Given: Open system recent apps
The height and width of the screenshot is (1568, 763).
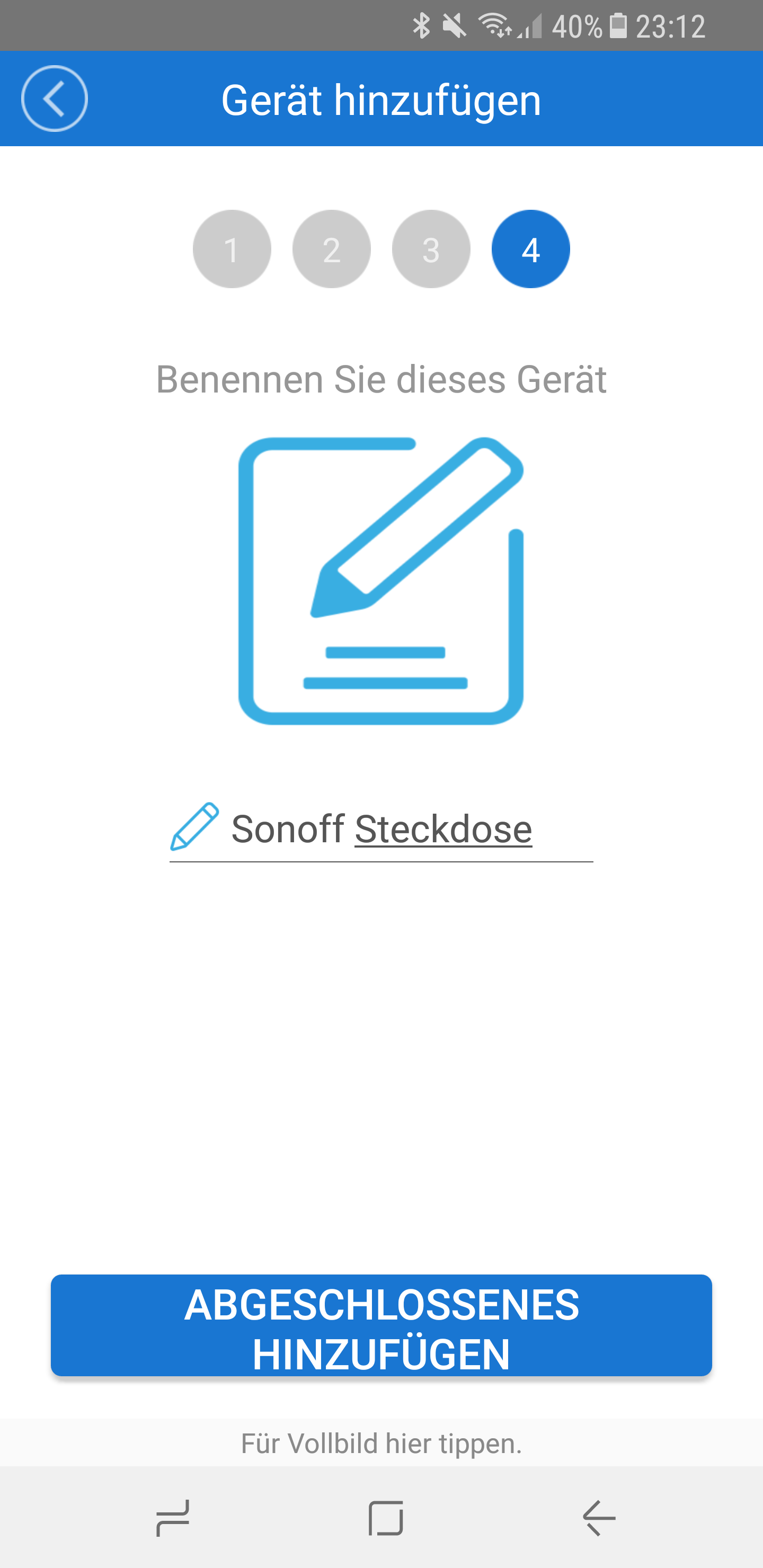Looking at the screenshot, I should point(173,1518).
